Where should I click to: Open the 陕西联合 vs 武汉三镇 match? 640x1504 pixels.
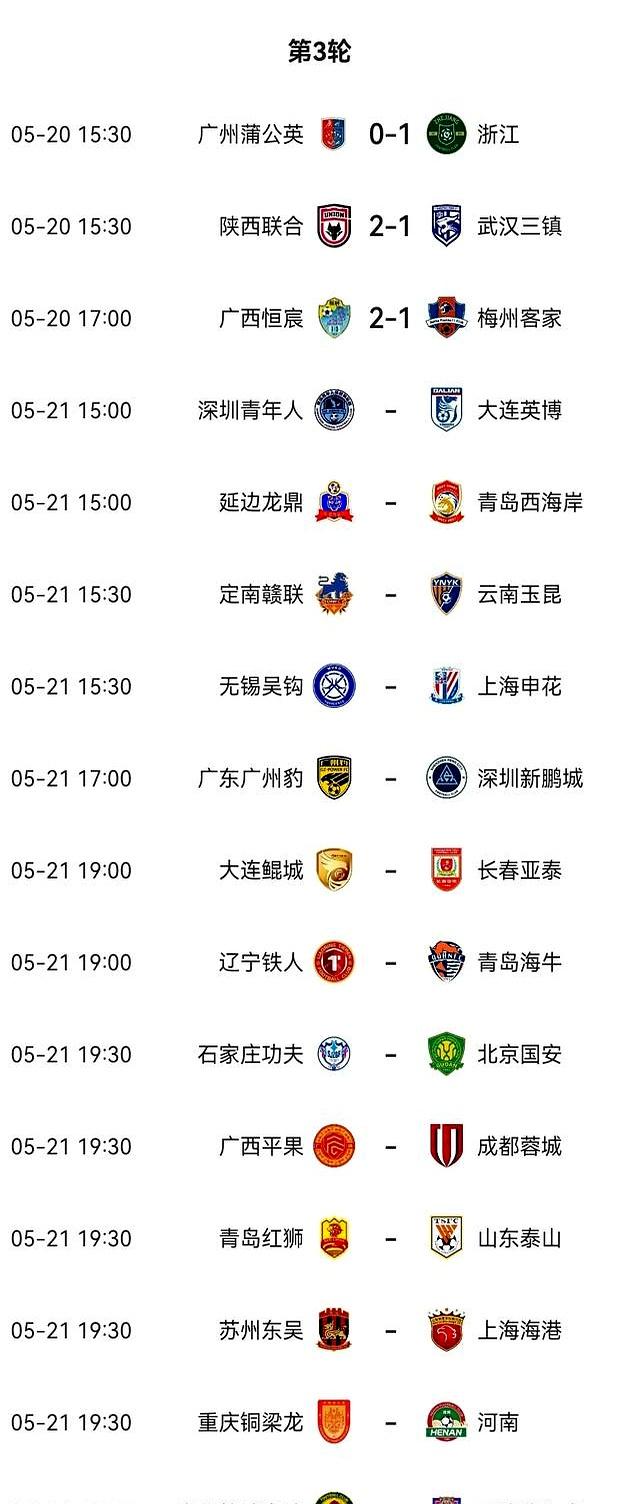[390, 226]
